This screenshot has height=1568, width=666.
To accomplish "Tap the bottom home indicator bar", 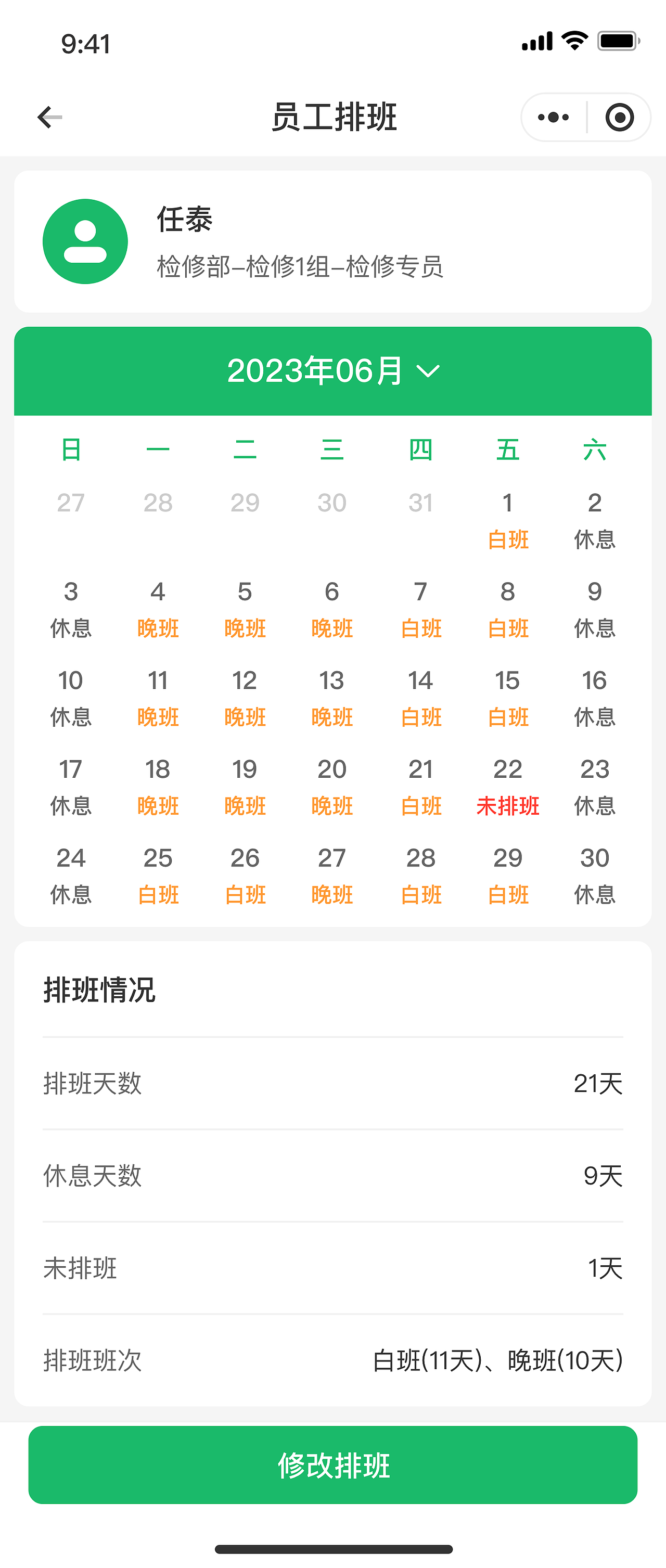I will [x=333, y=1548].
